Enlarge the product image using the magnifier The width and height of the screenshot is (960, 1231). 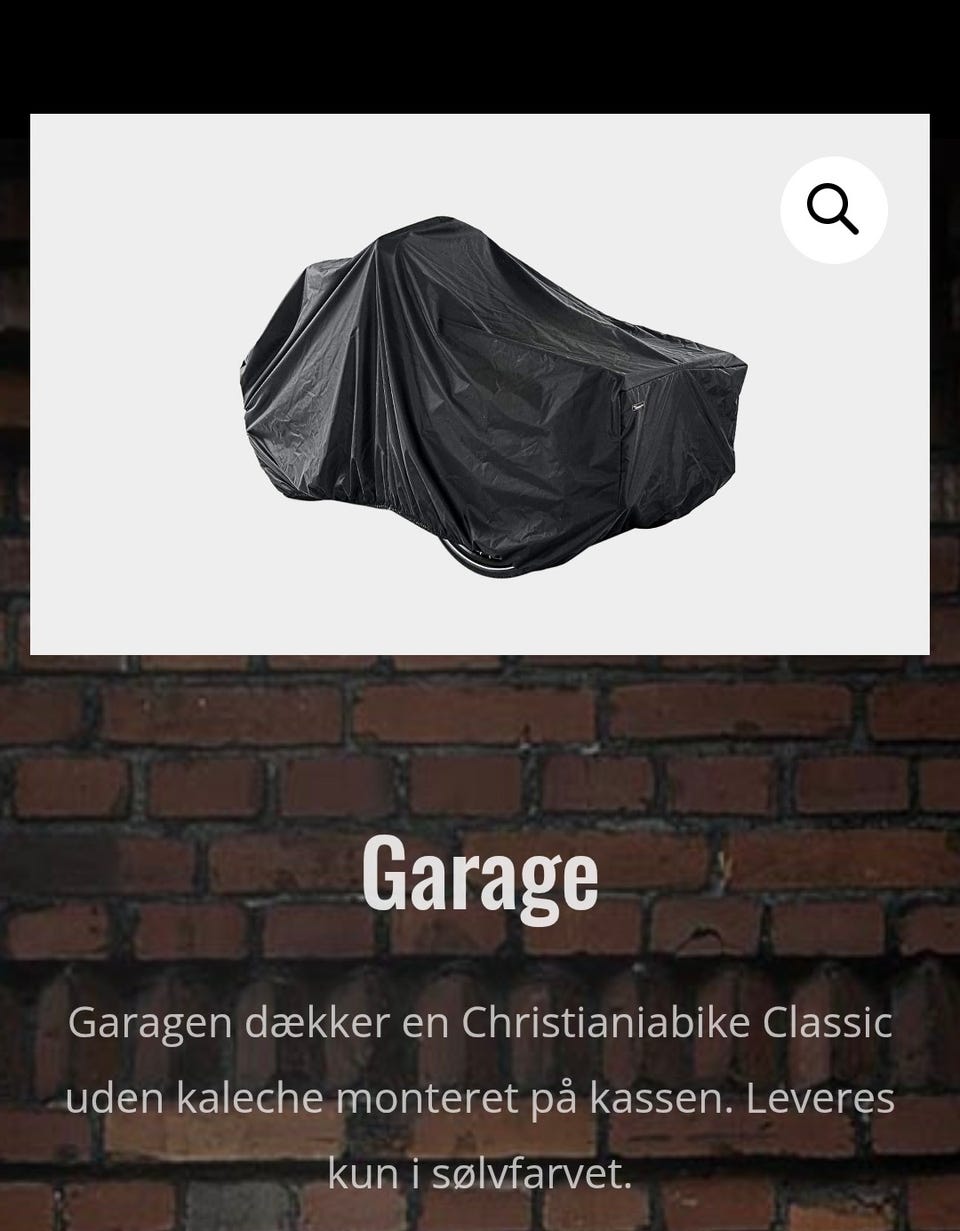[x=833, y=208]
